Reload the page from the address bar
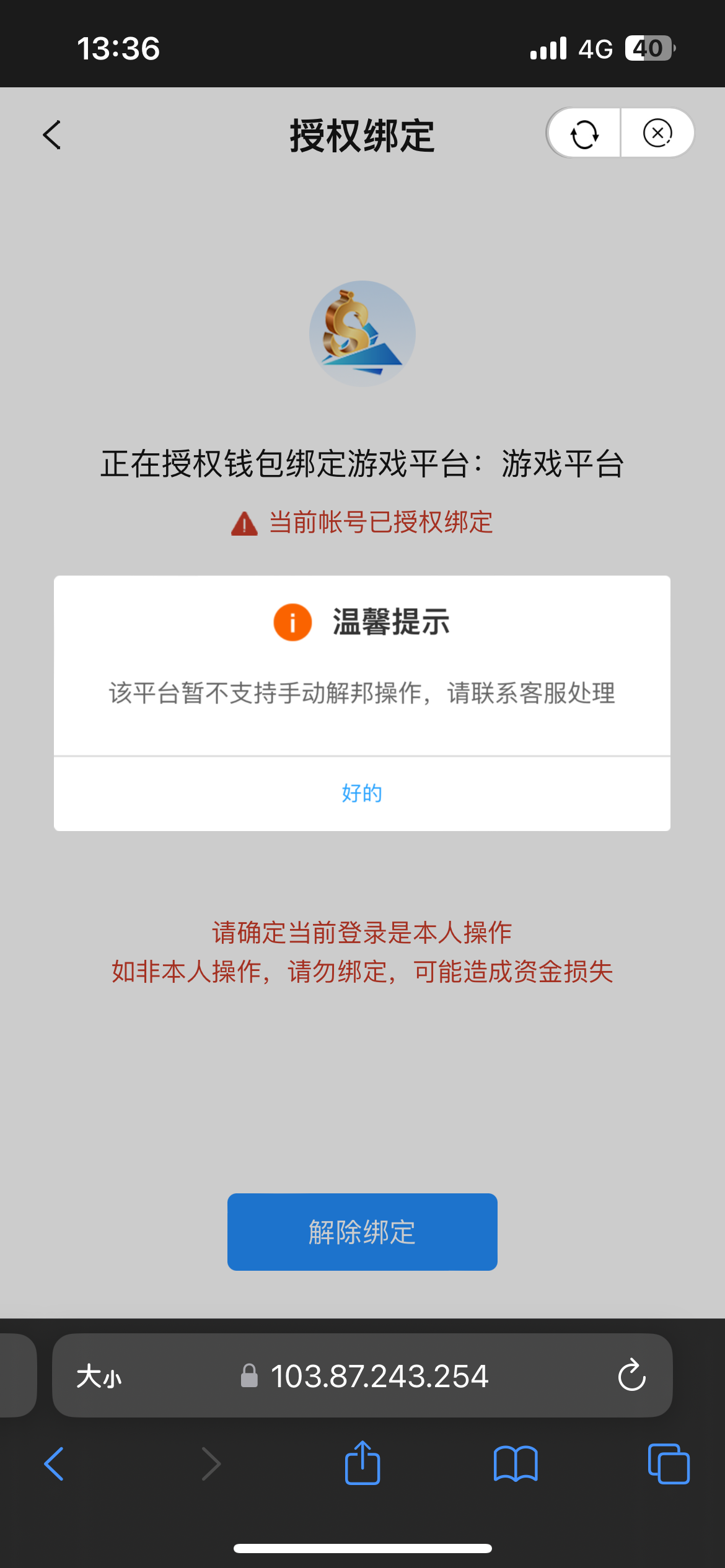Viewport: 725px width, 1568px height. [x=632, y=1375]
